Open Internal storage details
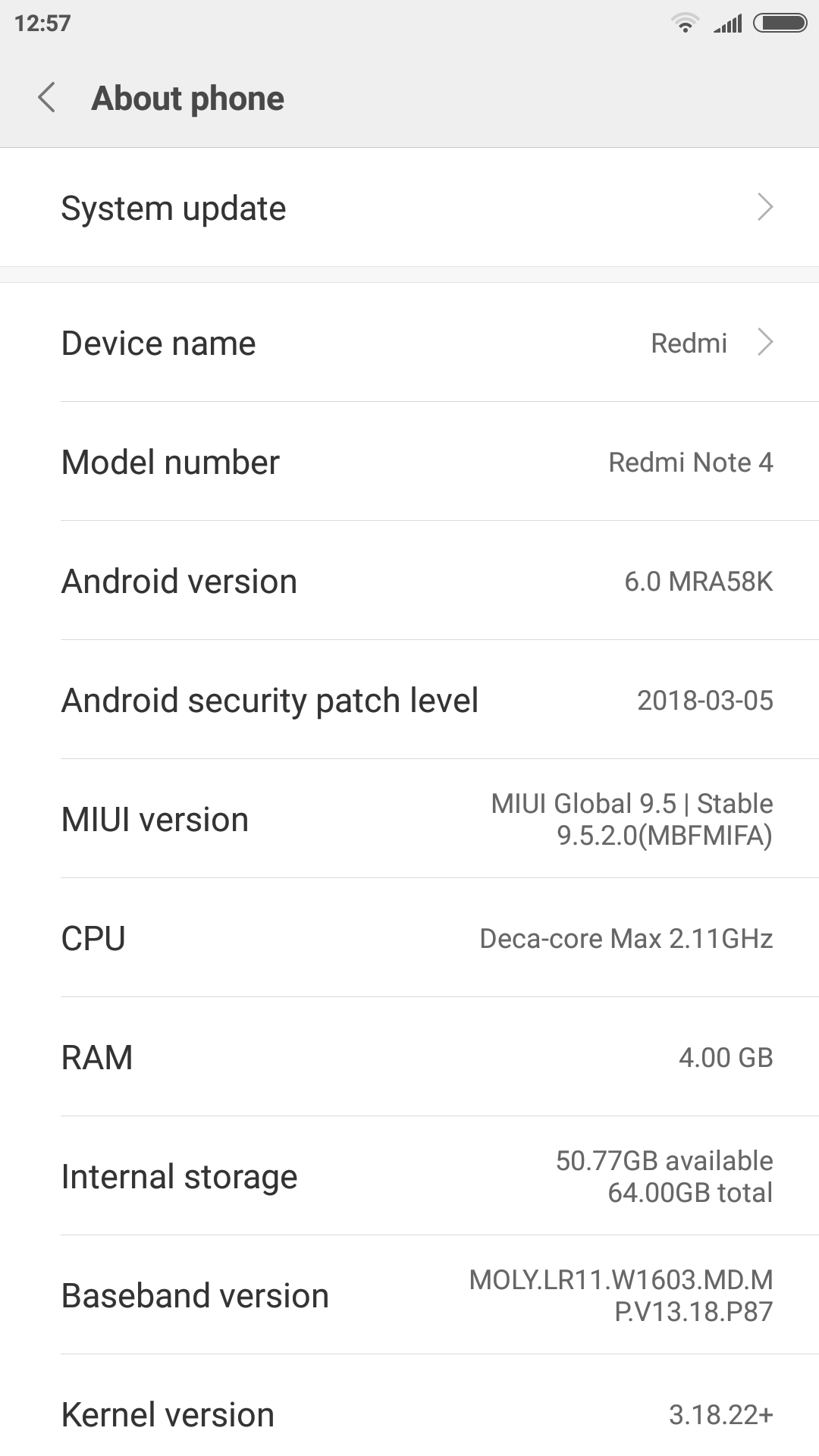This screenshot has width=819, height=1456. click(409, 1176)
